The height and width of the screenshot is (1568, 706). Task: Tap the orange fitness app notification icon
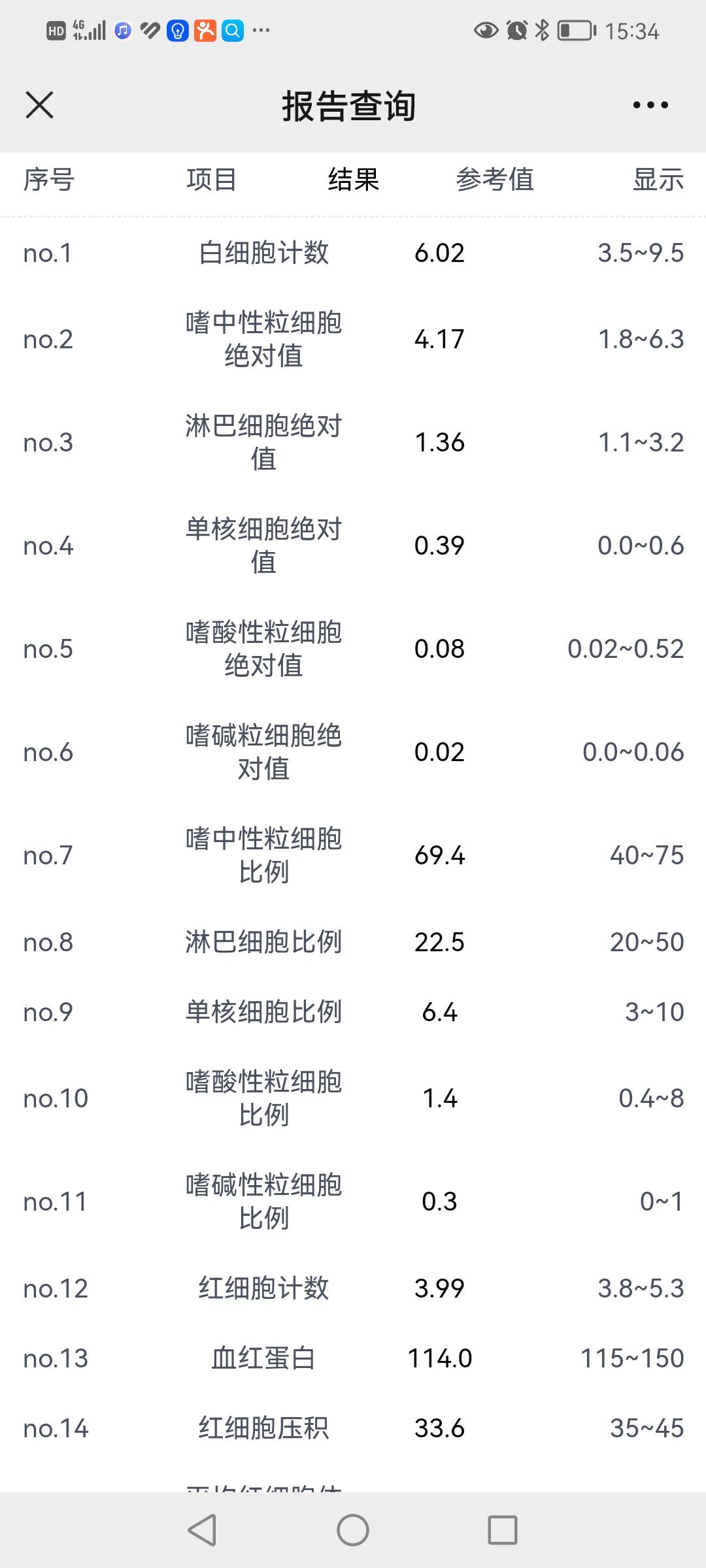[x=206, y=31]
